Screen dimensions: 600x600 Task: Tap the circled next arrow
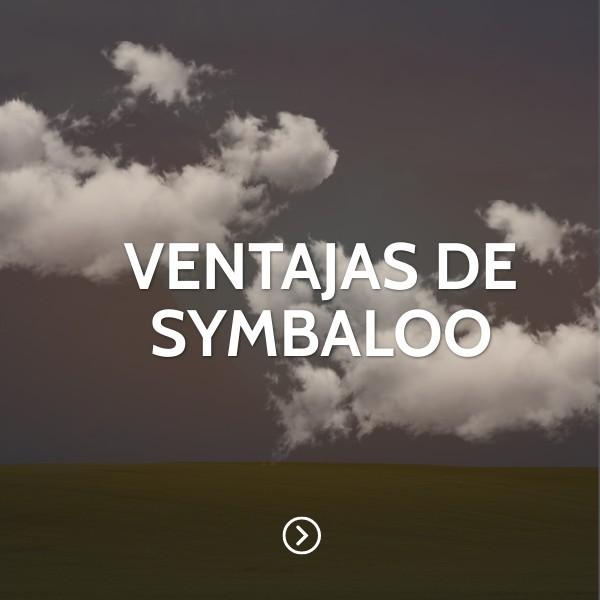click(301, 536)
